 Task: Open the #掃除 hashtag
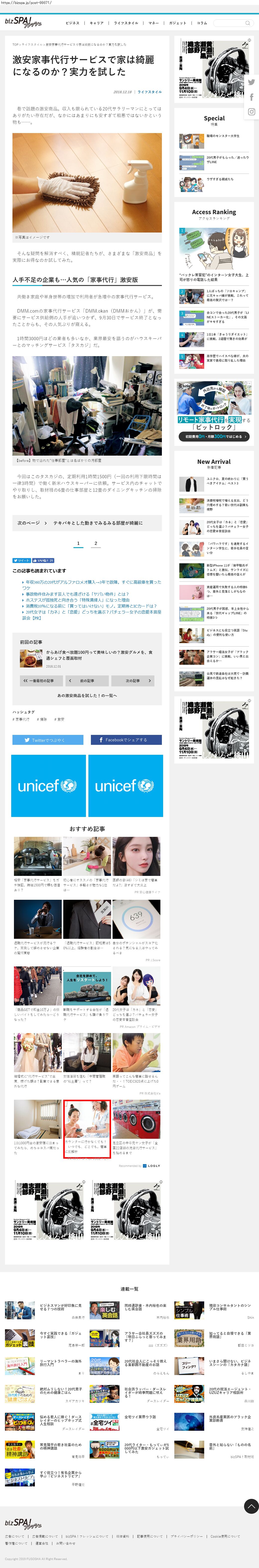coord(43,719)
